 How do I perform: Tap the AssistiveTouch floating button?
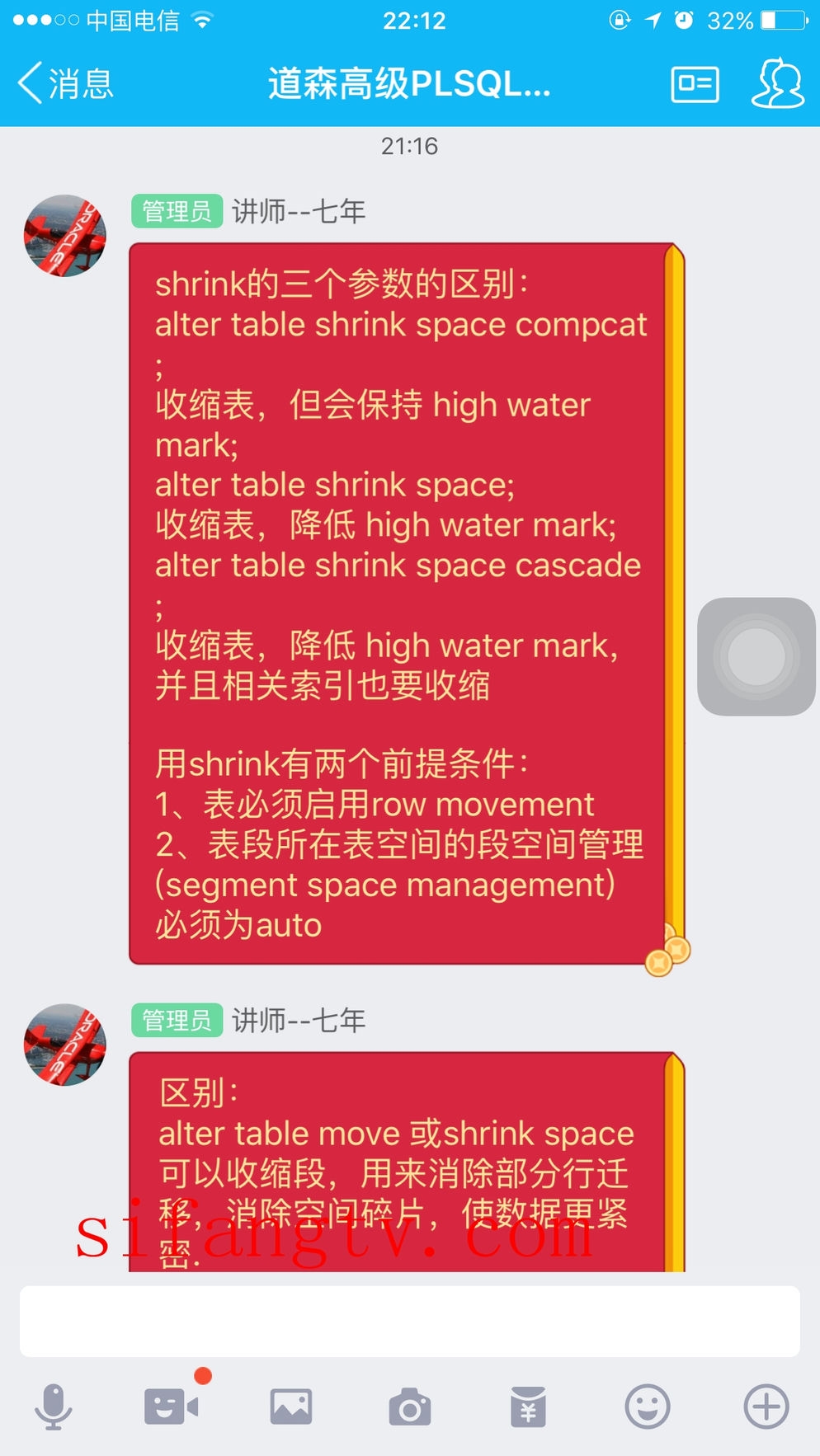click(756, 656)
